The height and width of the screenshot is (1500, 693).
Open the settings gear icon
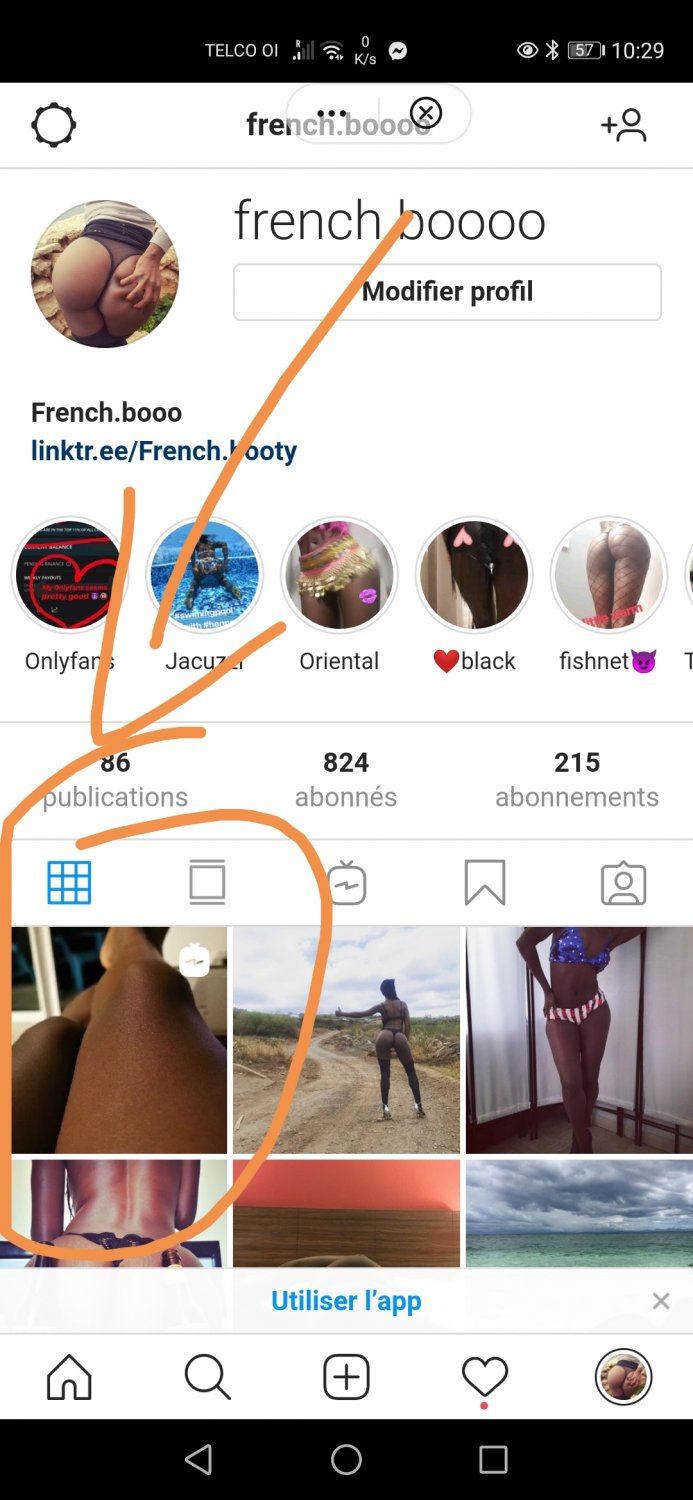[x=53, y=126]
